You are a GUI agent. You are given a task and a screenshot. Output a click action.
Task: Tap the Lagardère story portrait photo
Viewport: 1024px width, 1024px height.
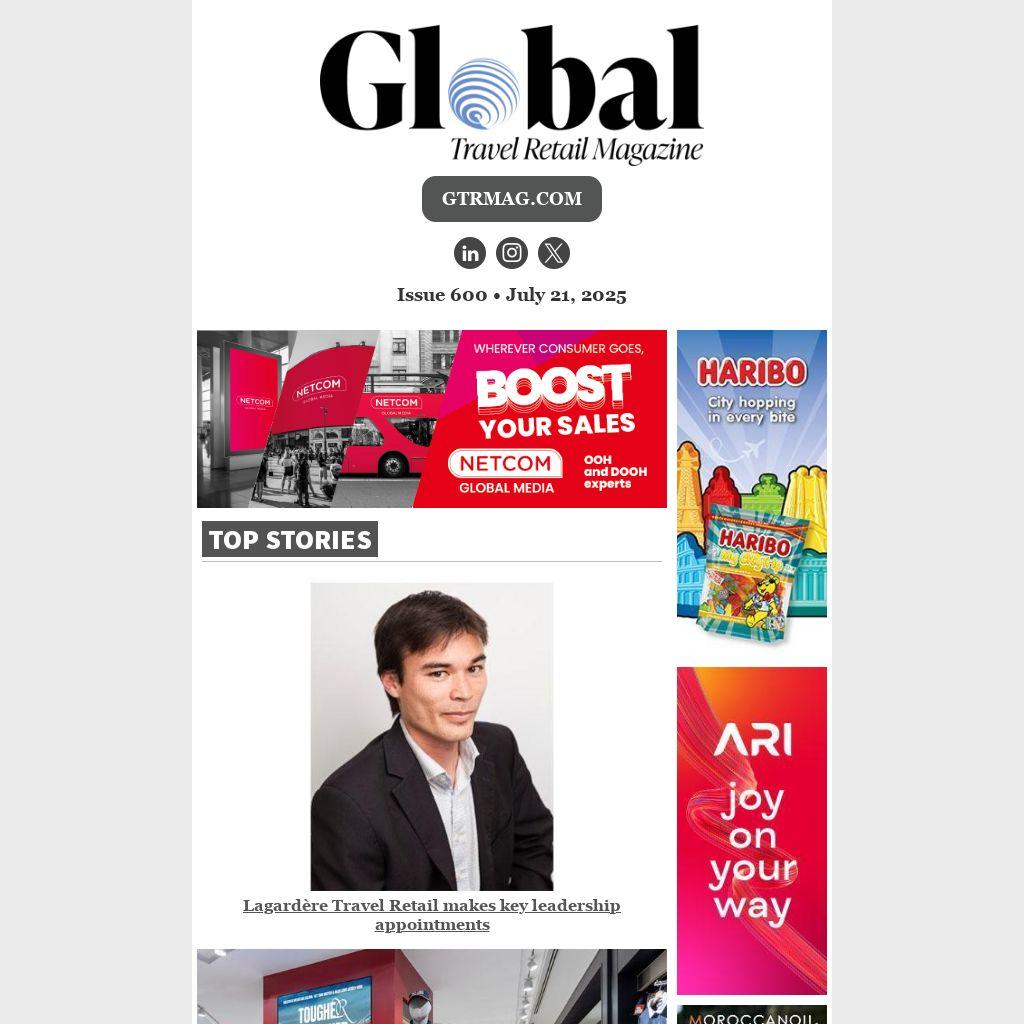point(431,736)
